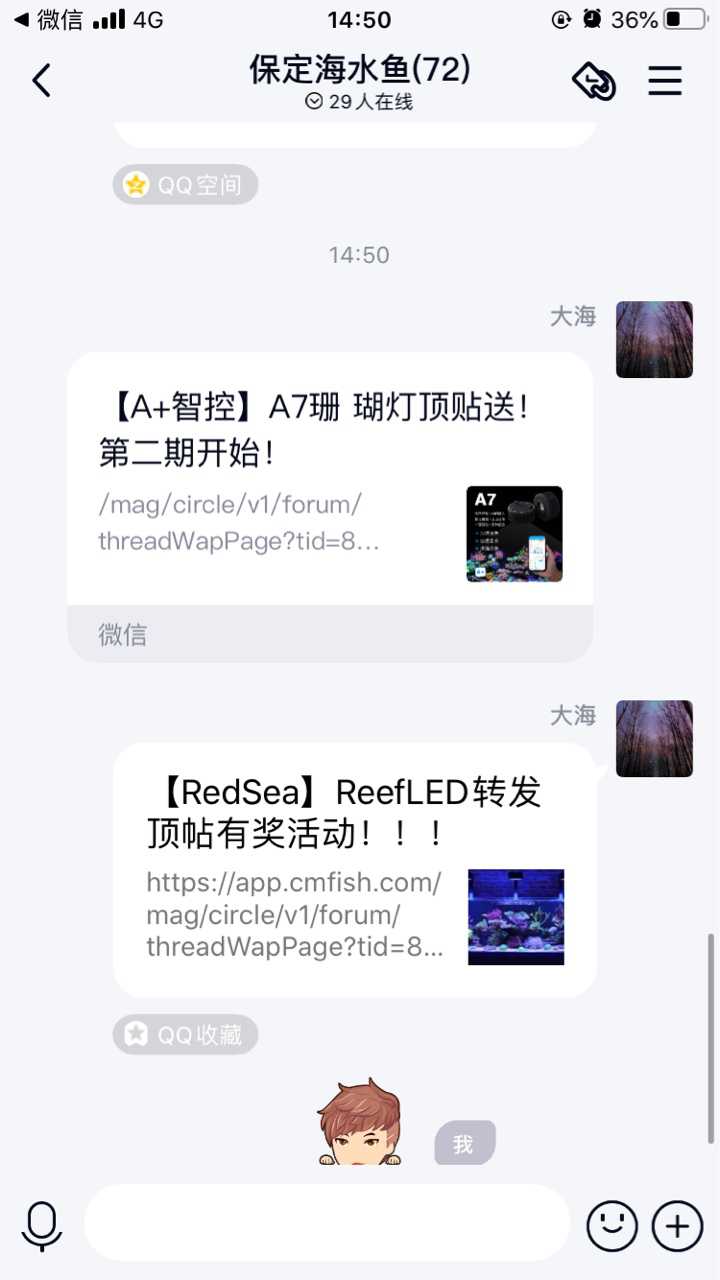720x1280 pixels.
Task: View 大海's avatar on the A+智控 message
Action: point(654,340)
